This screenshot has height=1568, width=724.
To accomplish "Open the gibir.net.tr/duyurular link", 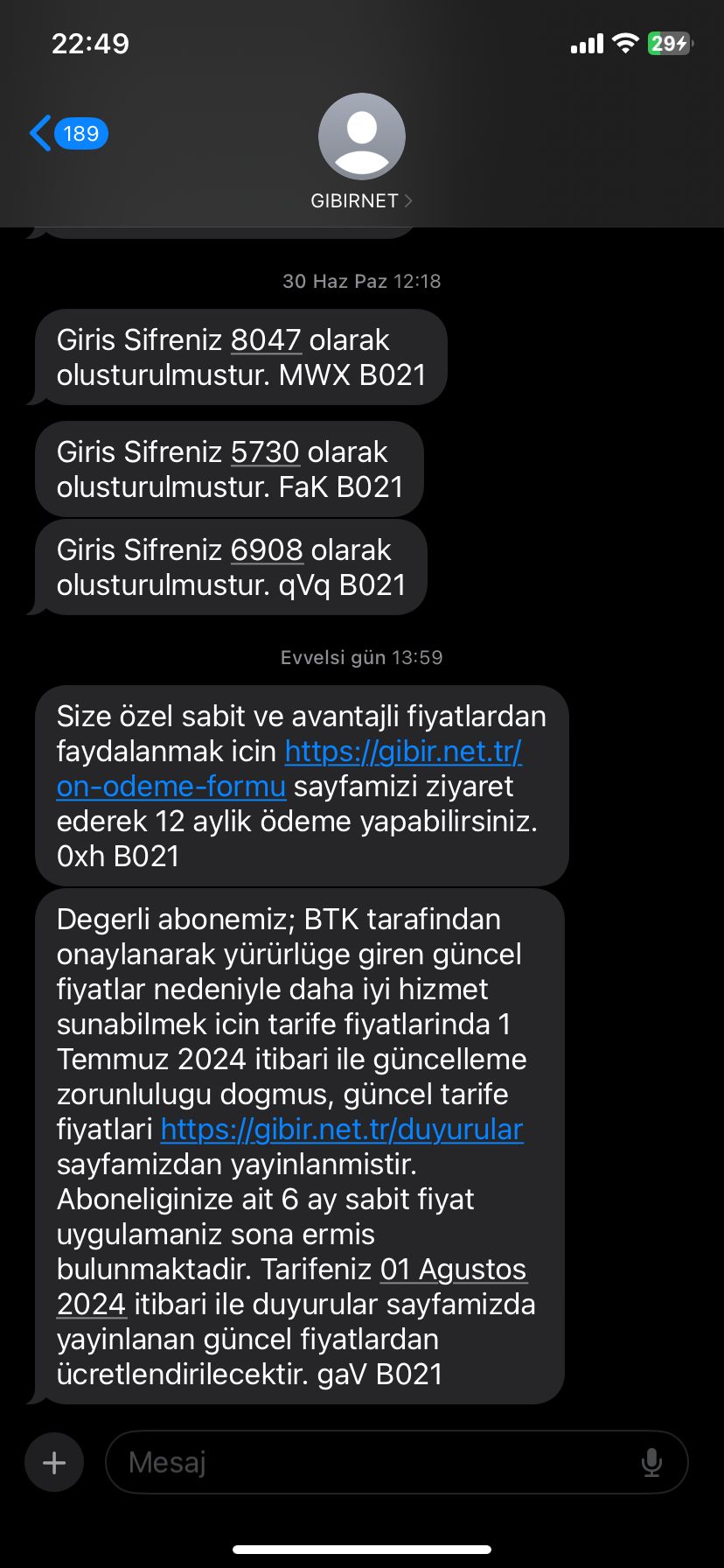I will [342, 1130].
